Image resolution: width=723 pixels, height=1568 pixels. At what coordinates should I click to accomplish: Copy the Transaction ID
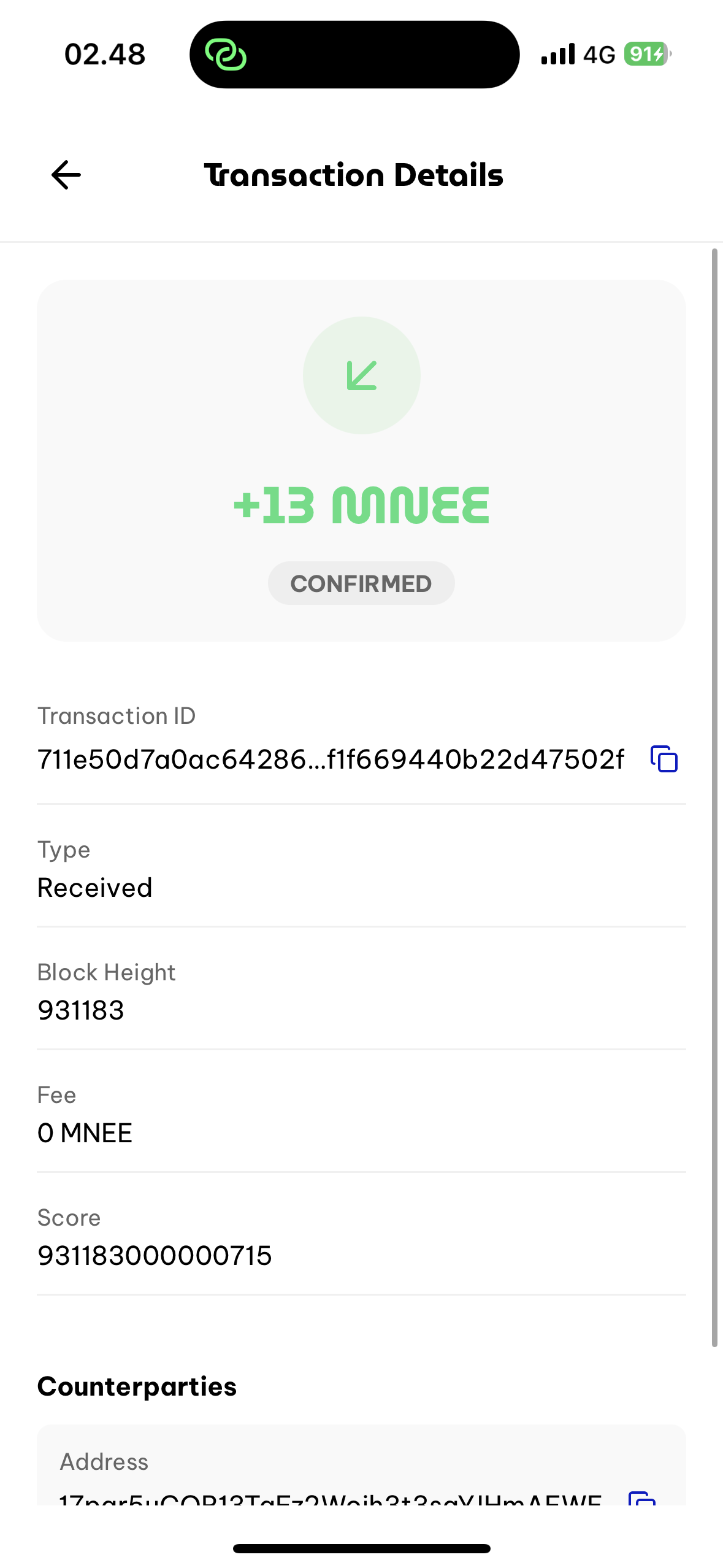pos(664,759)
